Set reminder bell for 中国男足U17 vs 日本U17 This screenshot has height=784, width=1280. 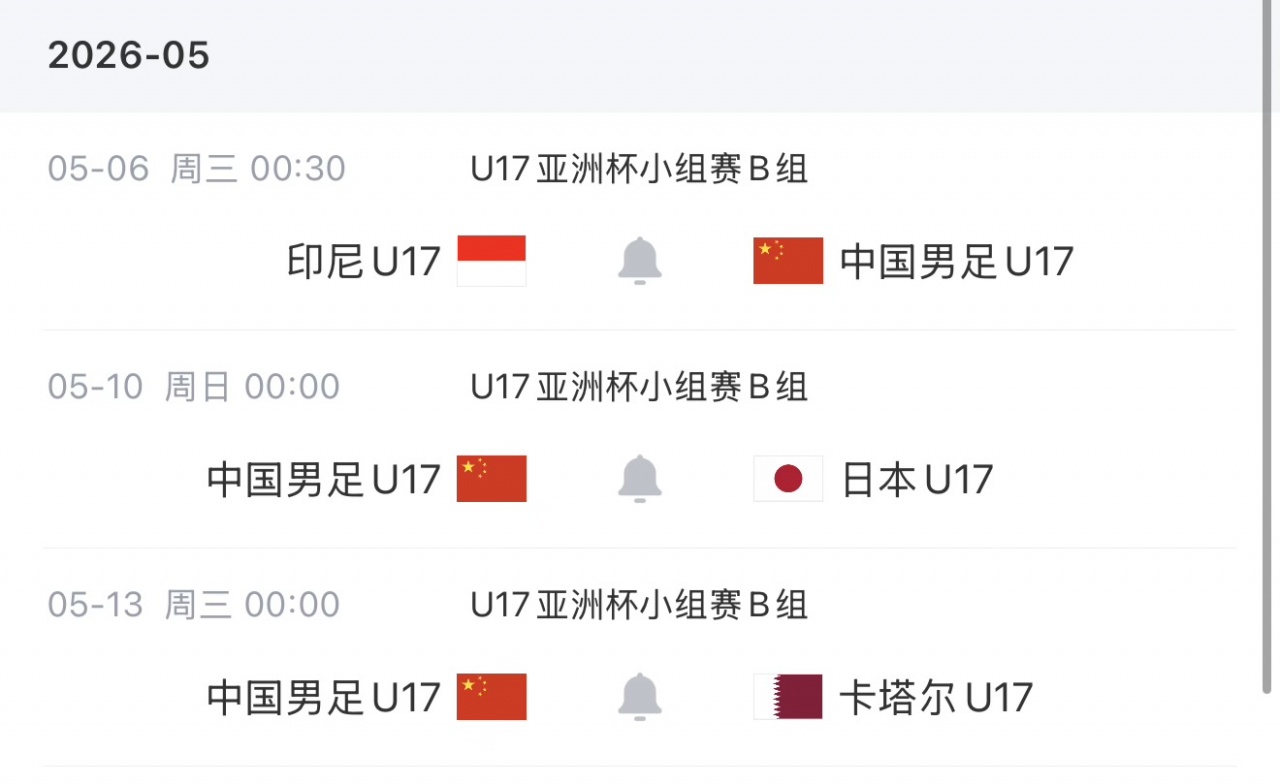click(640, 479)
